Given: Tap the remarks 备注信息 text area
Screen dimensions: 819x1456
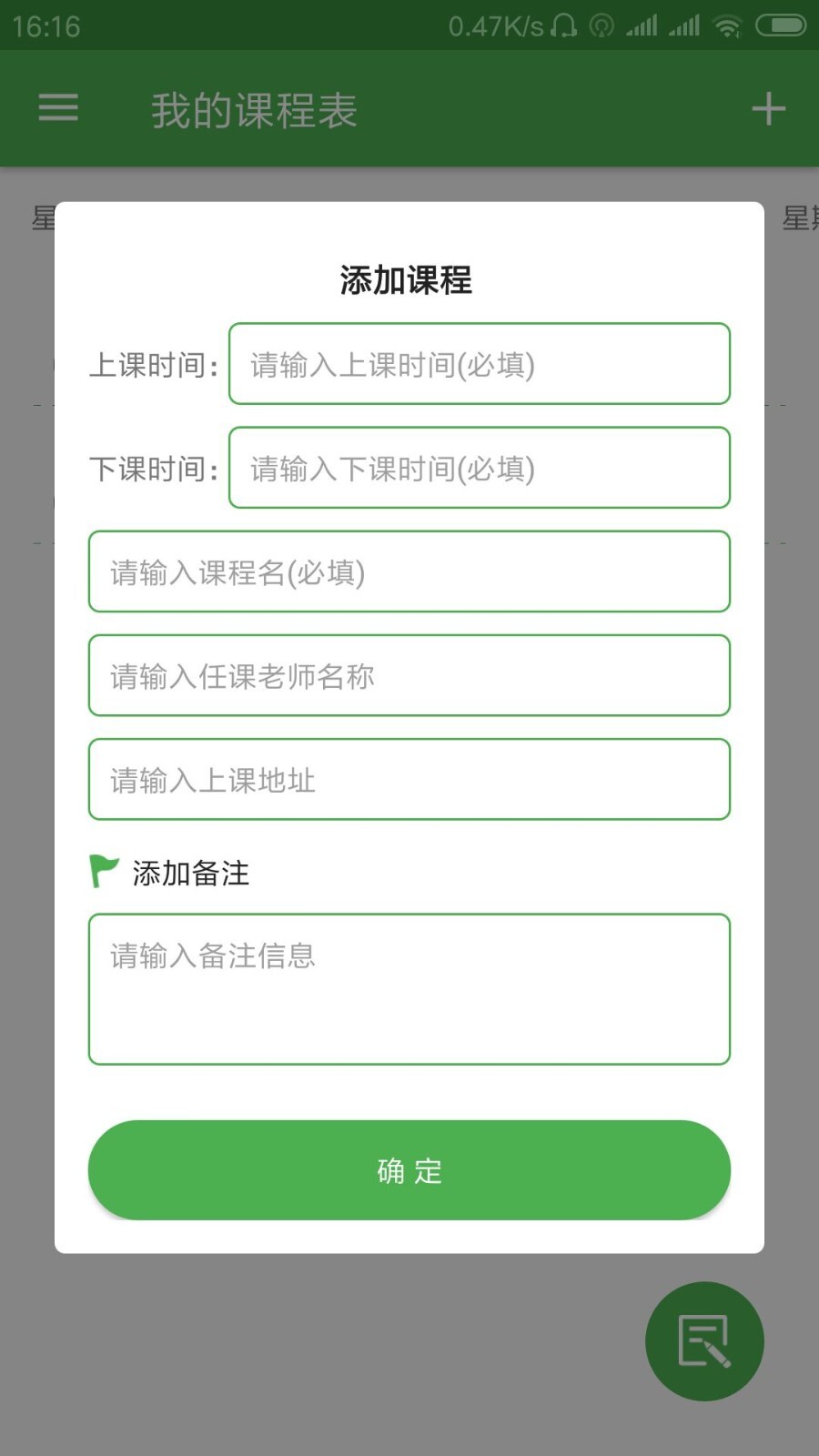Looking at the screenshot, I should (x=408, y=989).
